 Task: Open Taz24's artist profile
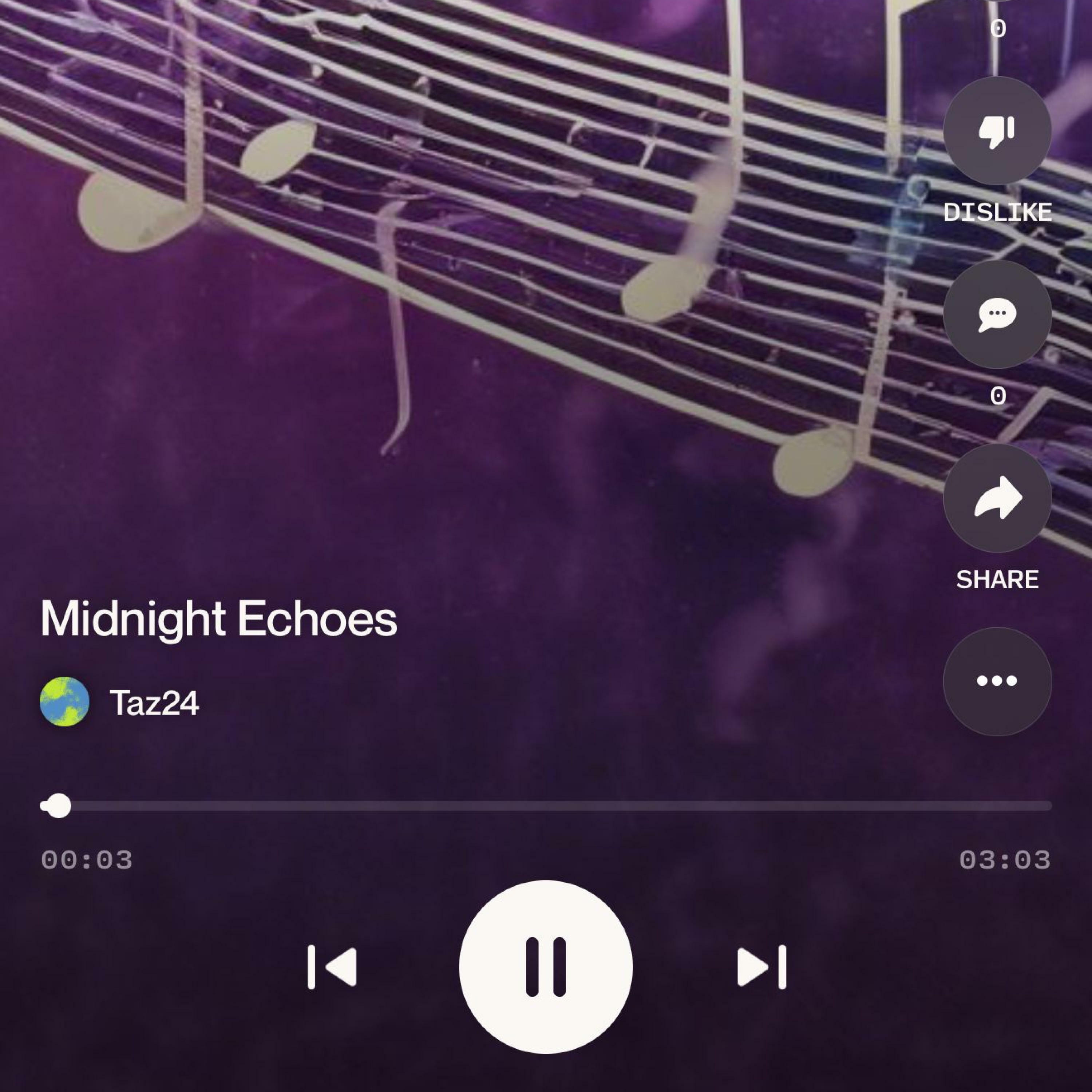tap(153, 703)
